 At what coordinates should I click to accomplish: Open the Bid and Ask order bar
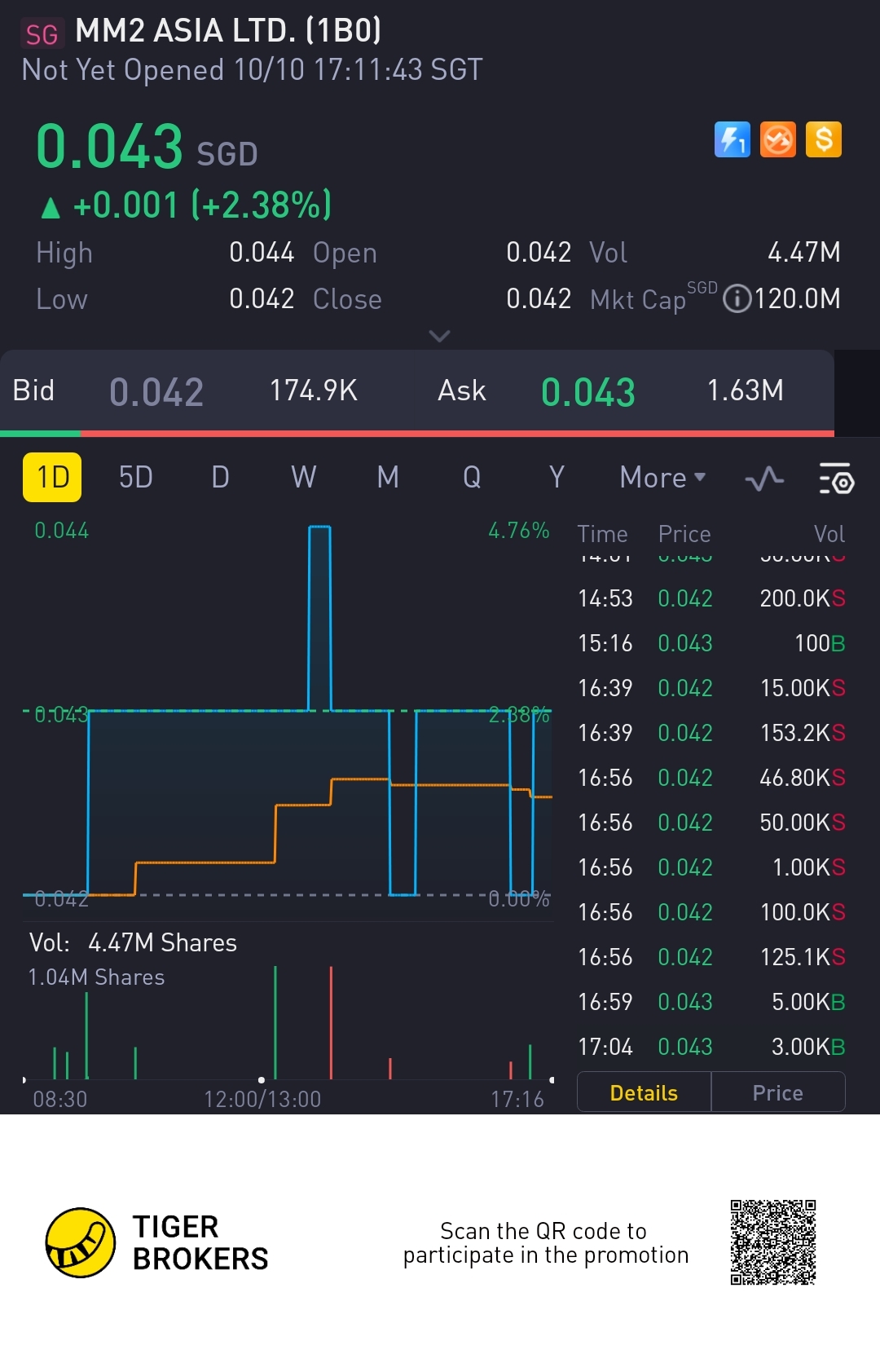point(416,391)
